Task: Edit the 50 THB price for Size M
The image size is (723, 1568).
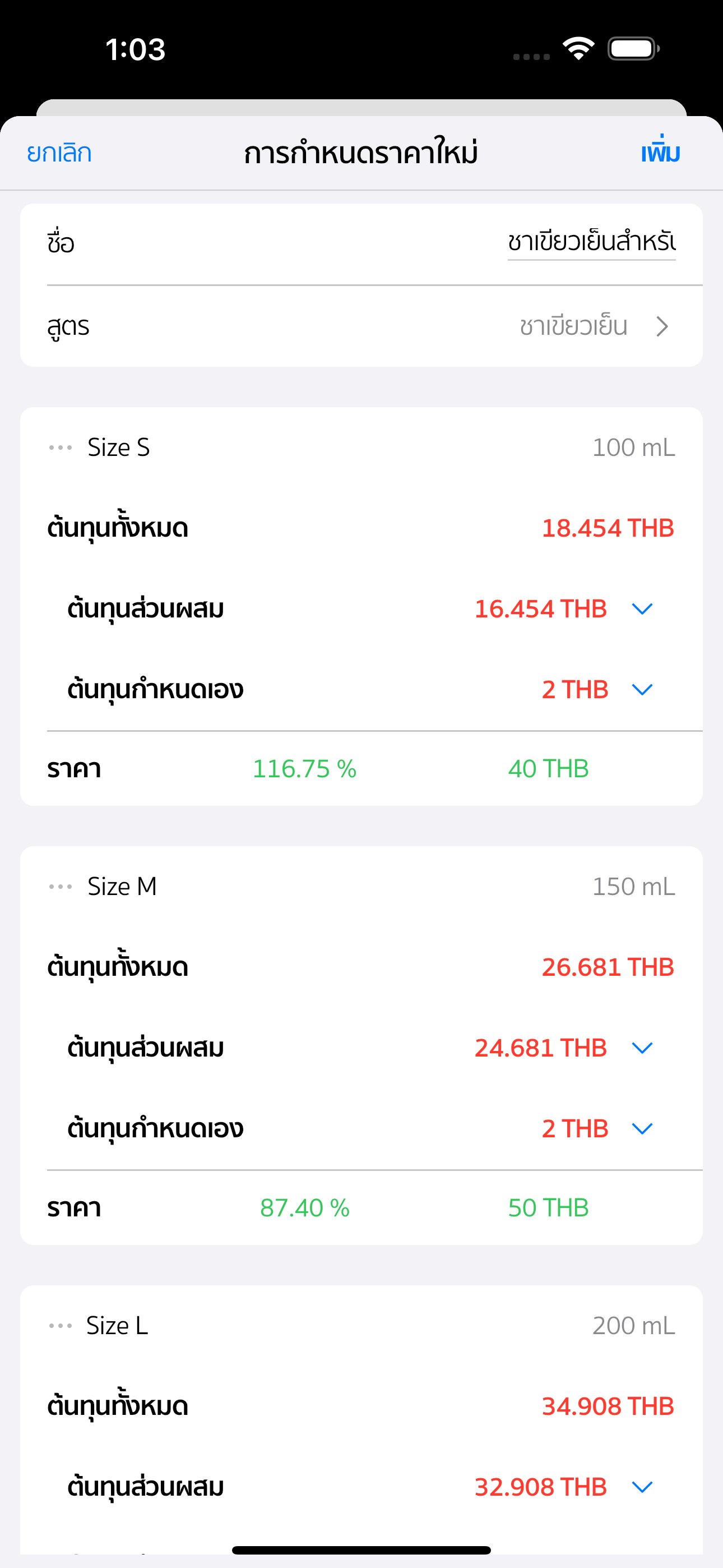Action: (x=548, y=1209)
